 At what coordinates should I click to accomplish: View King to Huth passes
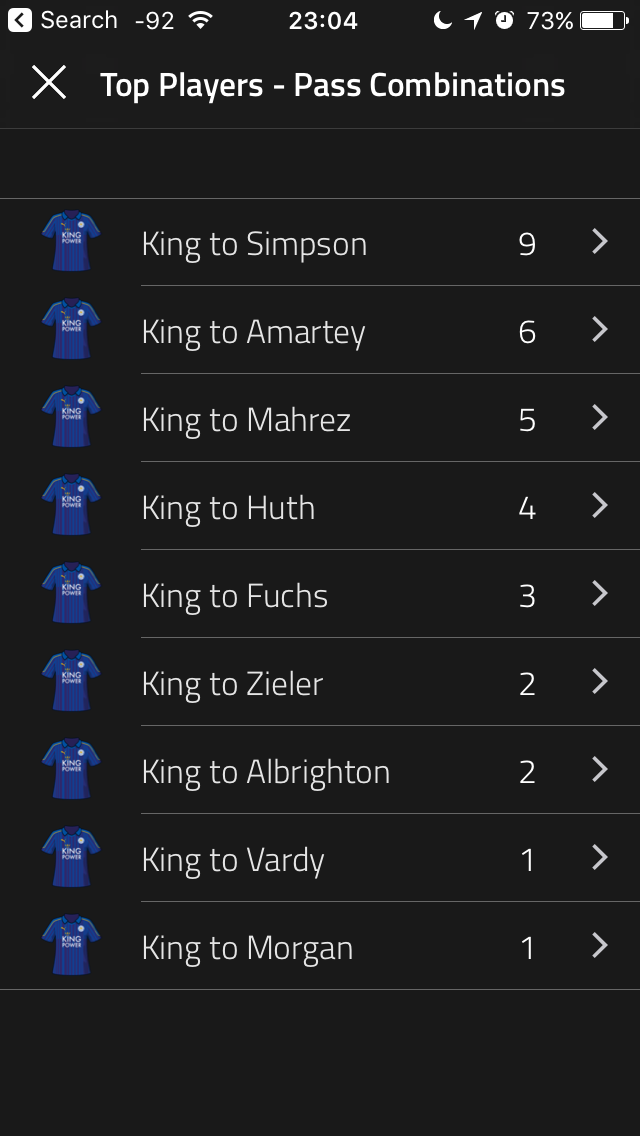pos(320,506)
